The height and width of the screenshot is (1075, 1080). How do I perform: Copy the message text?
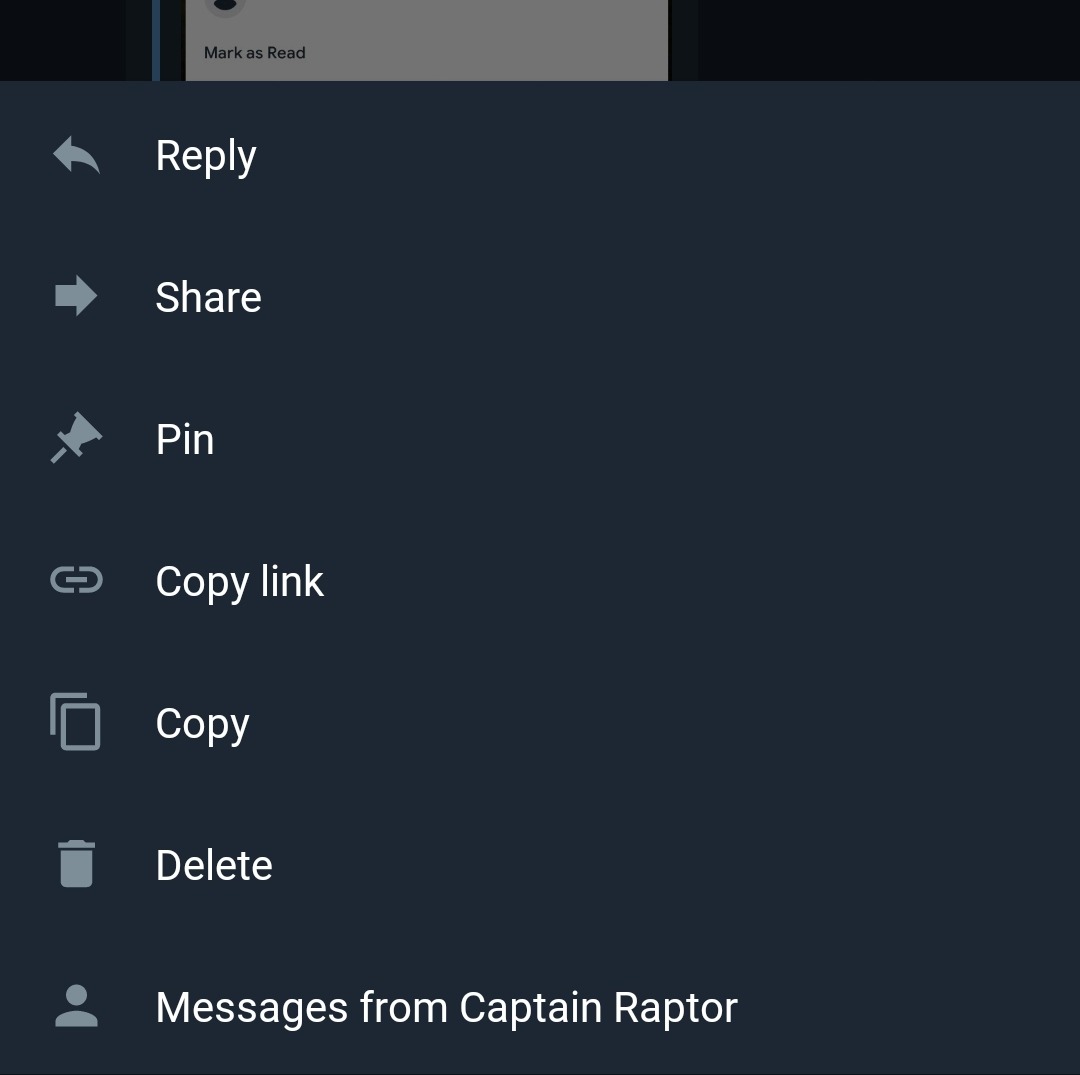[x=202, y=724]
